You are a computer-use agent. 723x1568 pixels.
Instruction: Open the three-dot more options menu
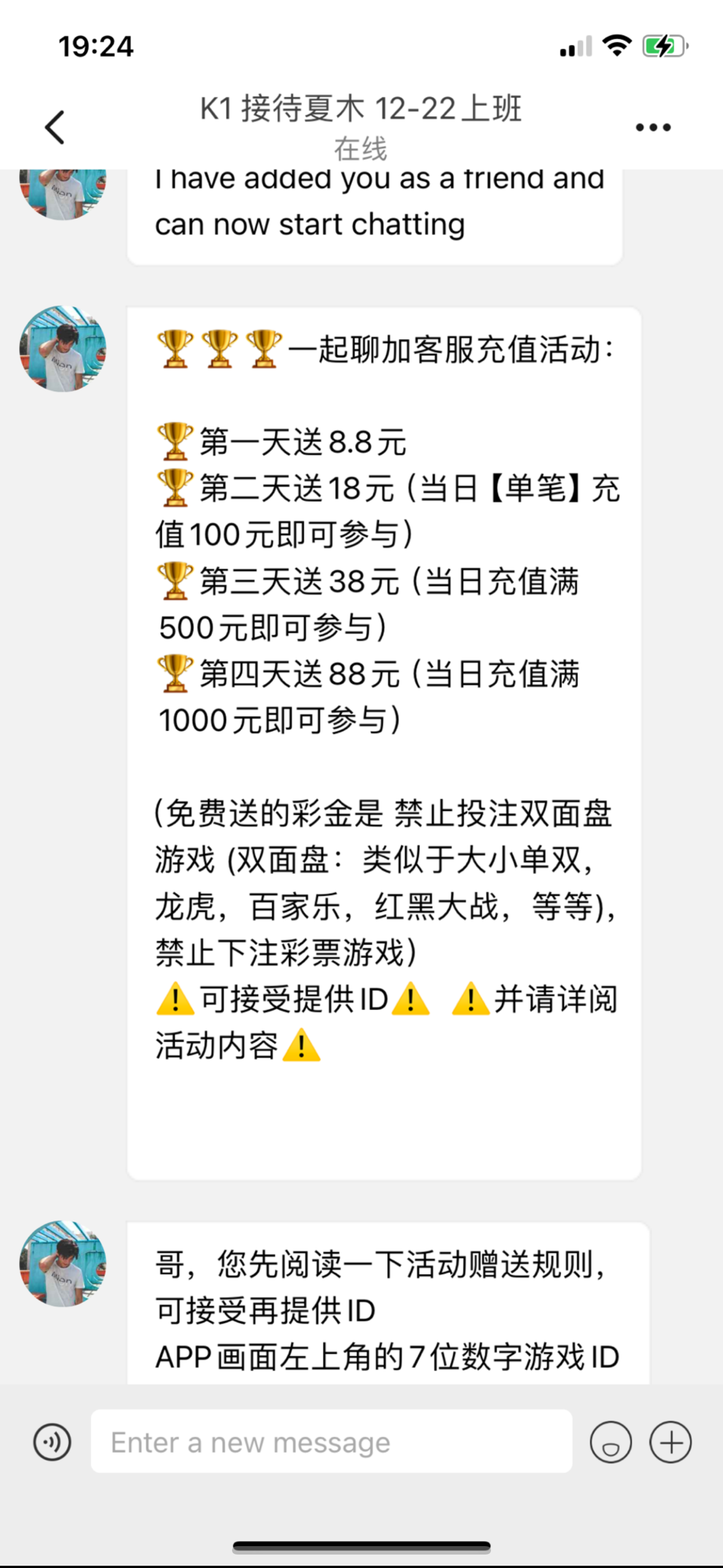[652, 127]
